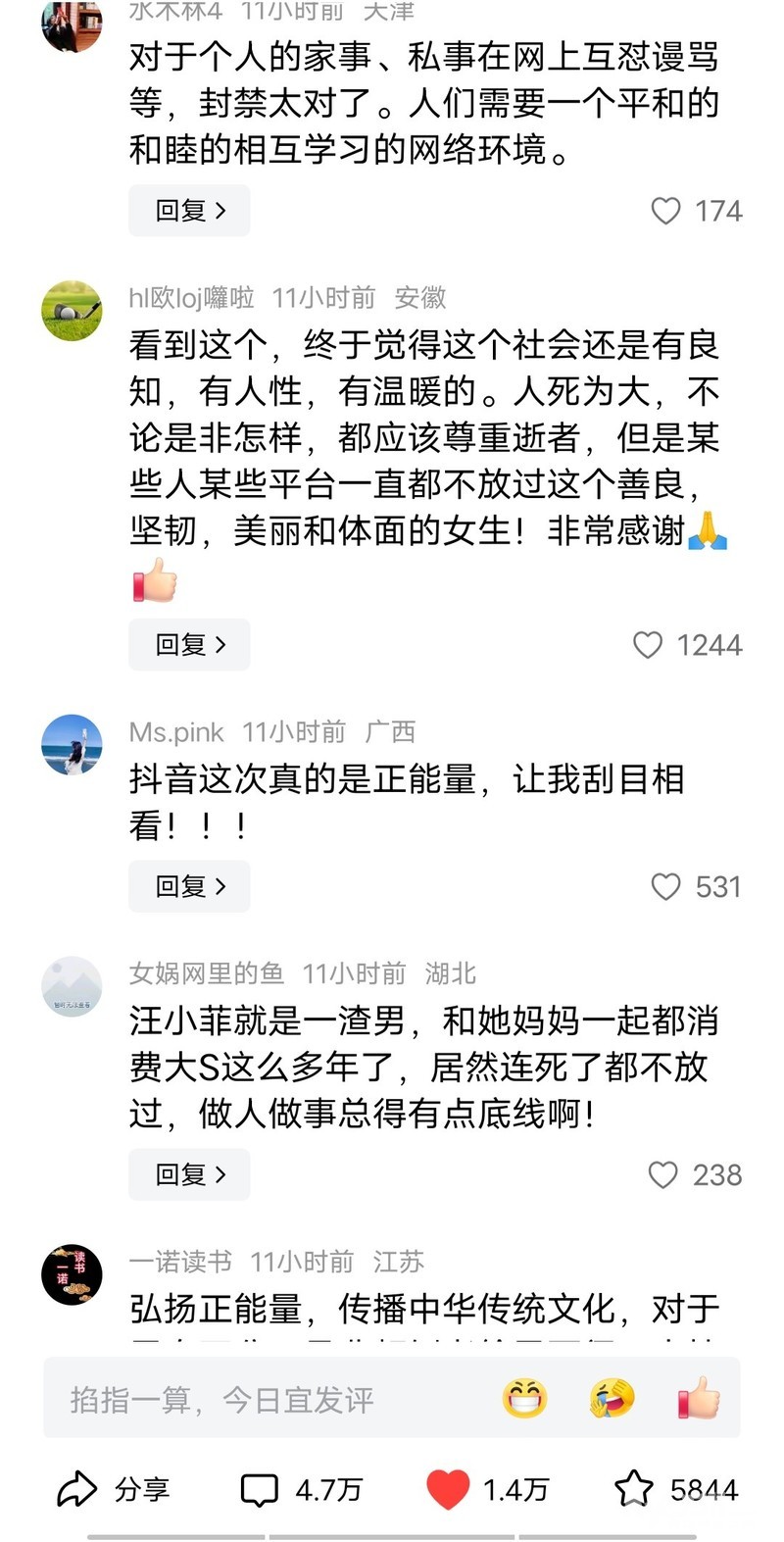Toggle the red heart like with 1.4万
The image size is (784, 1542).
[x=449, y=1490]
